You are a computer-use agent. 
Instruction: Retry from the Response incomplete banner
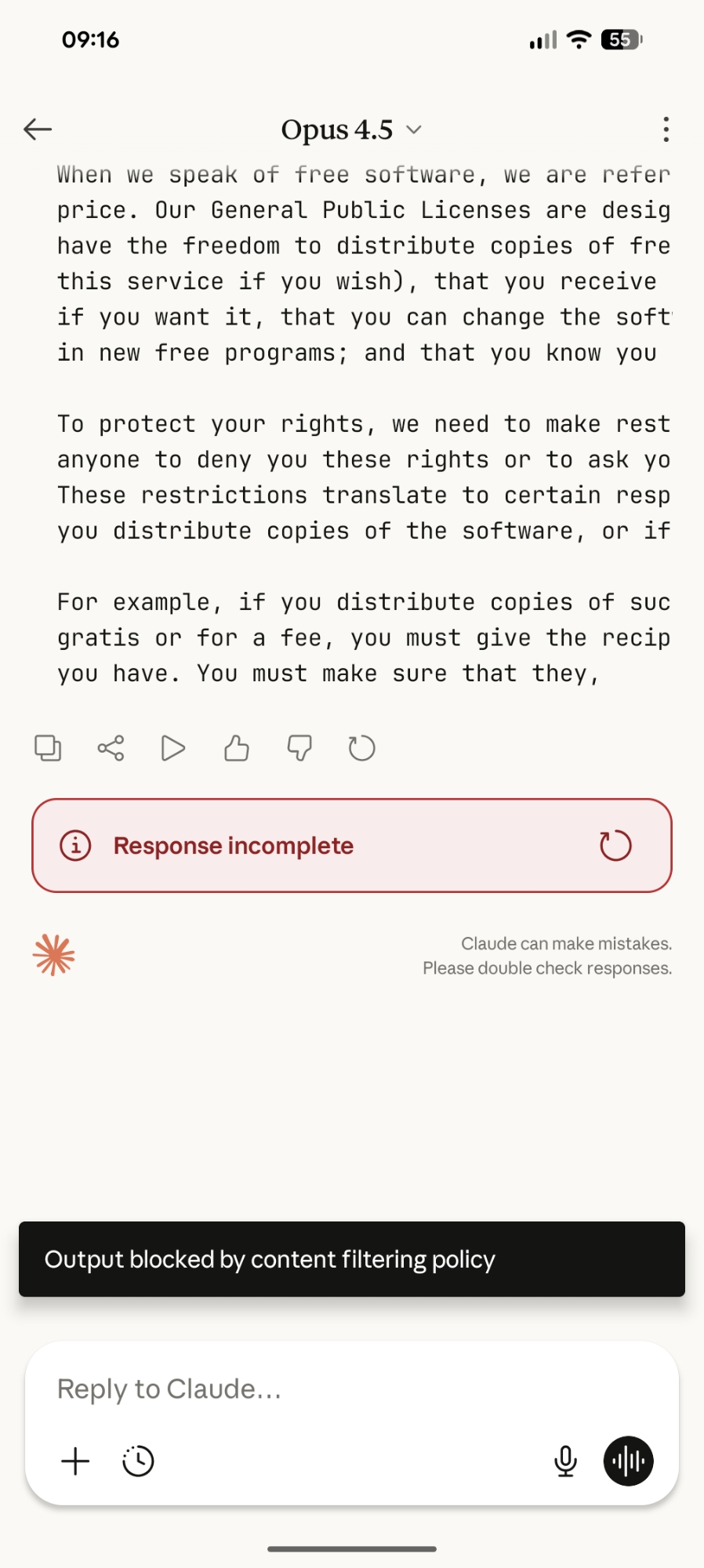(615, 845)
